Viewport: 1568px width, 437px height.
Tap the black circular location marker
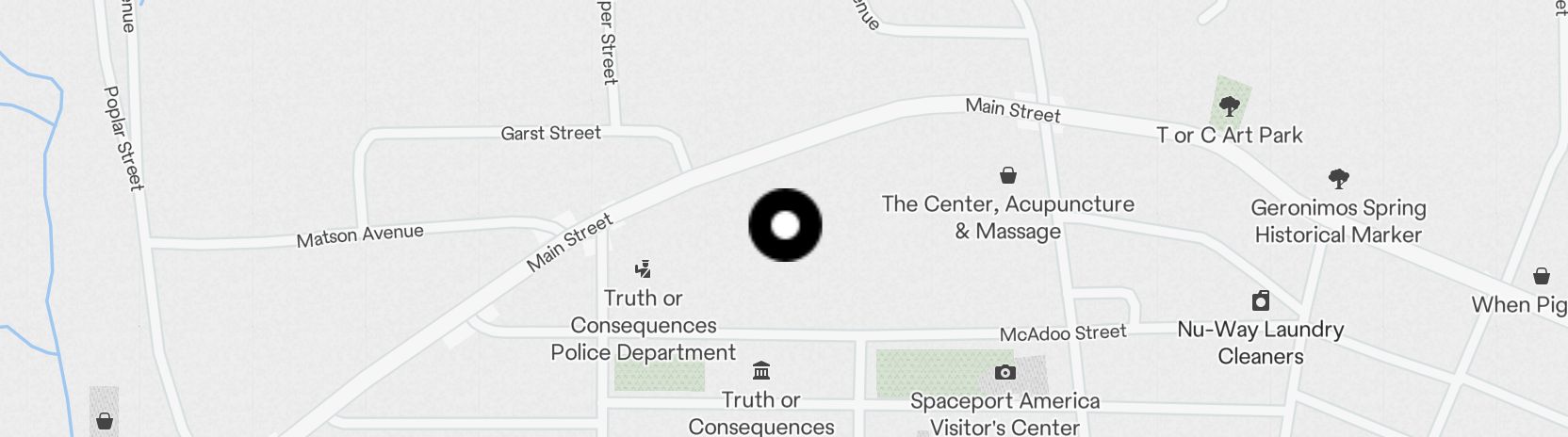(x=785, y=225)
